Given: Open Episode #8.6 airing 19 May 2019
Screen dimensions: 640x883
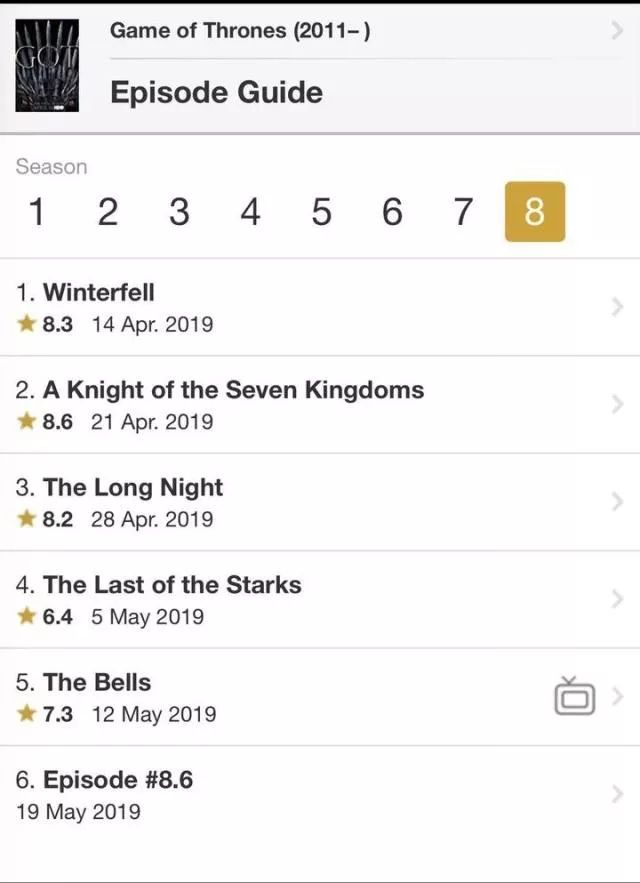Looking at the screenshot, I should 300,794.
